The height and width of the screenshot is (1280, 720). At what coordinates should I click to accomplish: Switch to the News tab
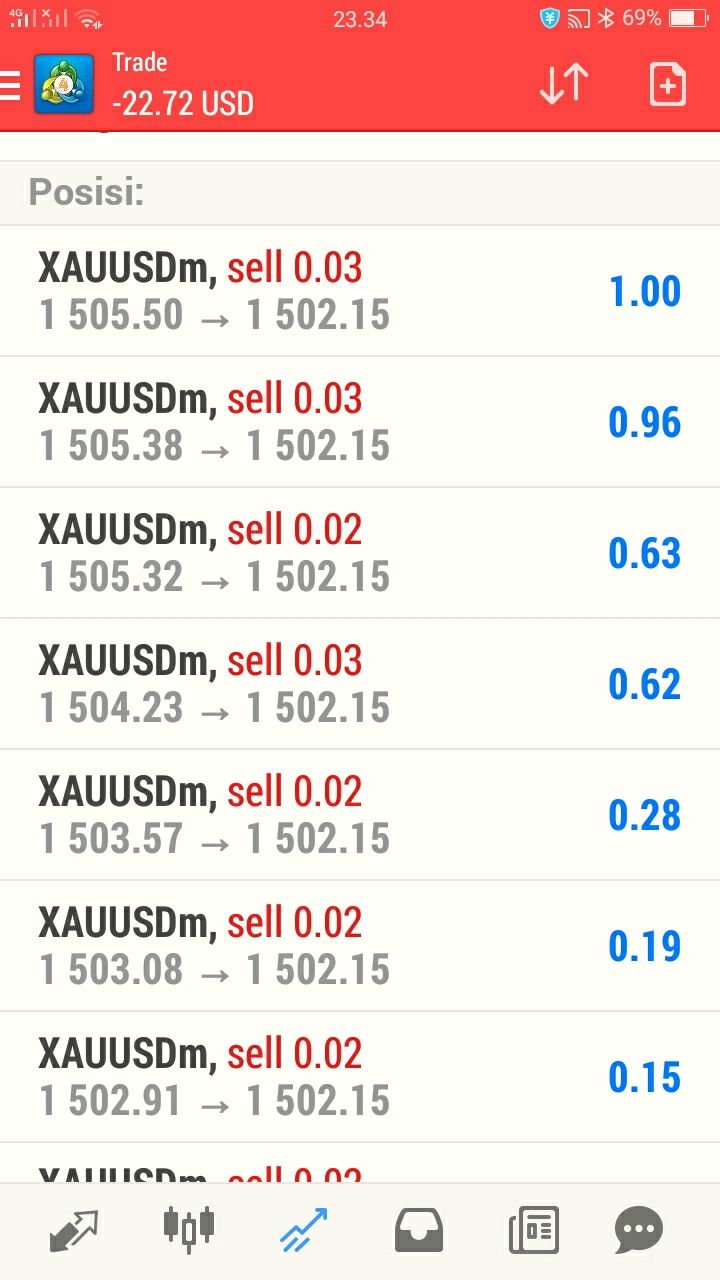click(533, 1230)
